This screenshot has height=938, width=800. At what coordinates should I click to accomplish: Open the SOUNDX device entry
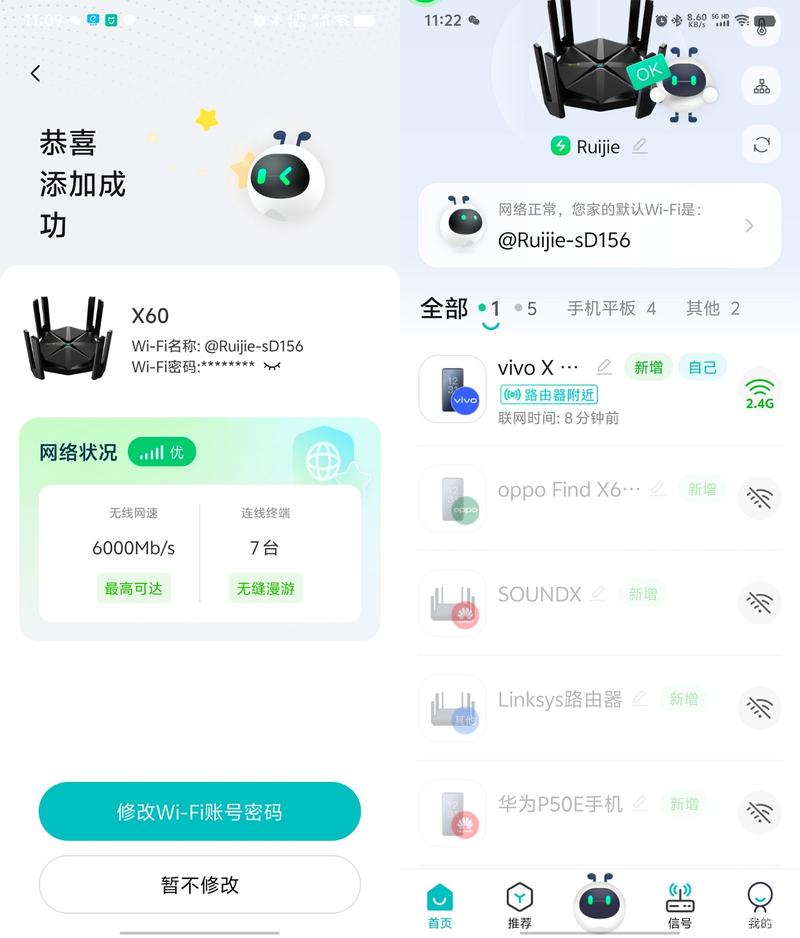[539, 594]
